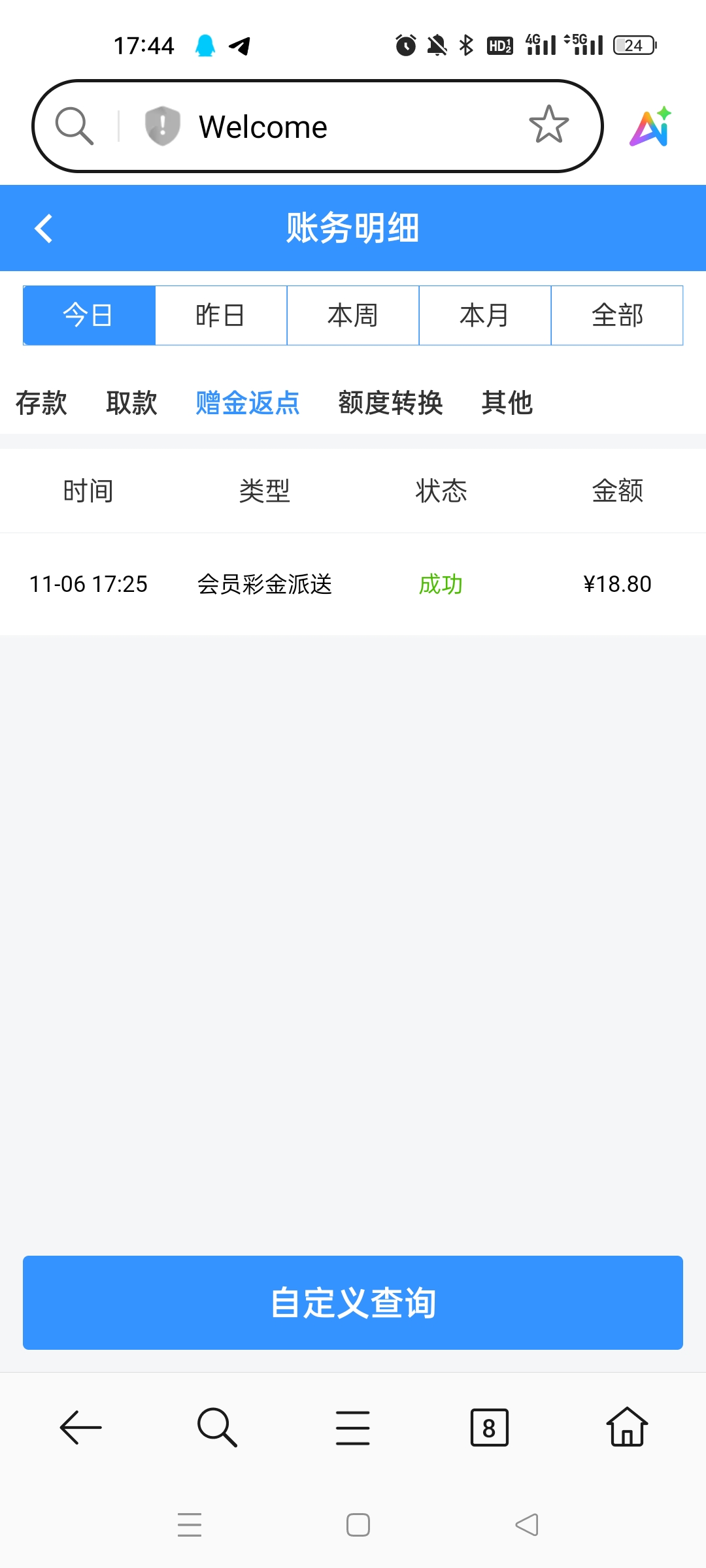706x1568 pixels.
Task: Tap the 自定义查询 button
Action: click(x=353, y=1303)
